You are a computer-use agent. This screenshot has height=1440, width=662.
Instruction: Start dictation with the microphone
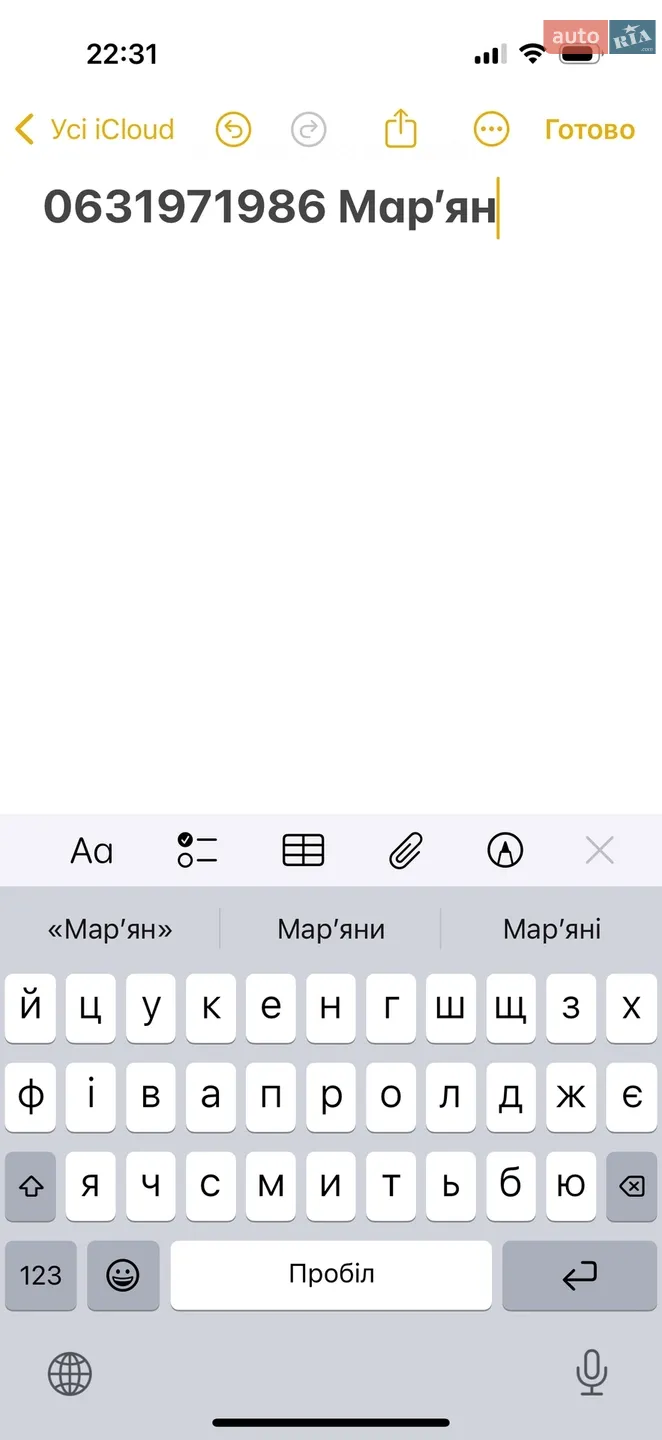(x=592, y=1372)
